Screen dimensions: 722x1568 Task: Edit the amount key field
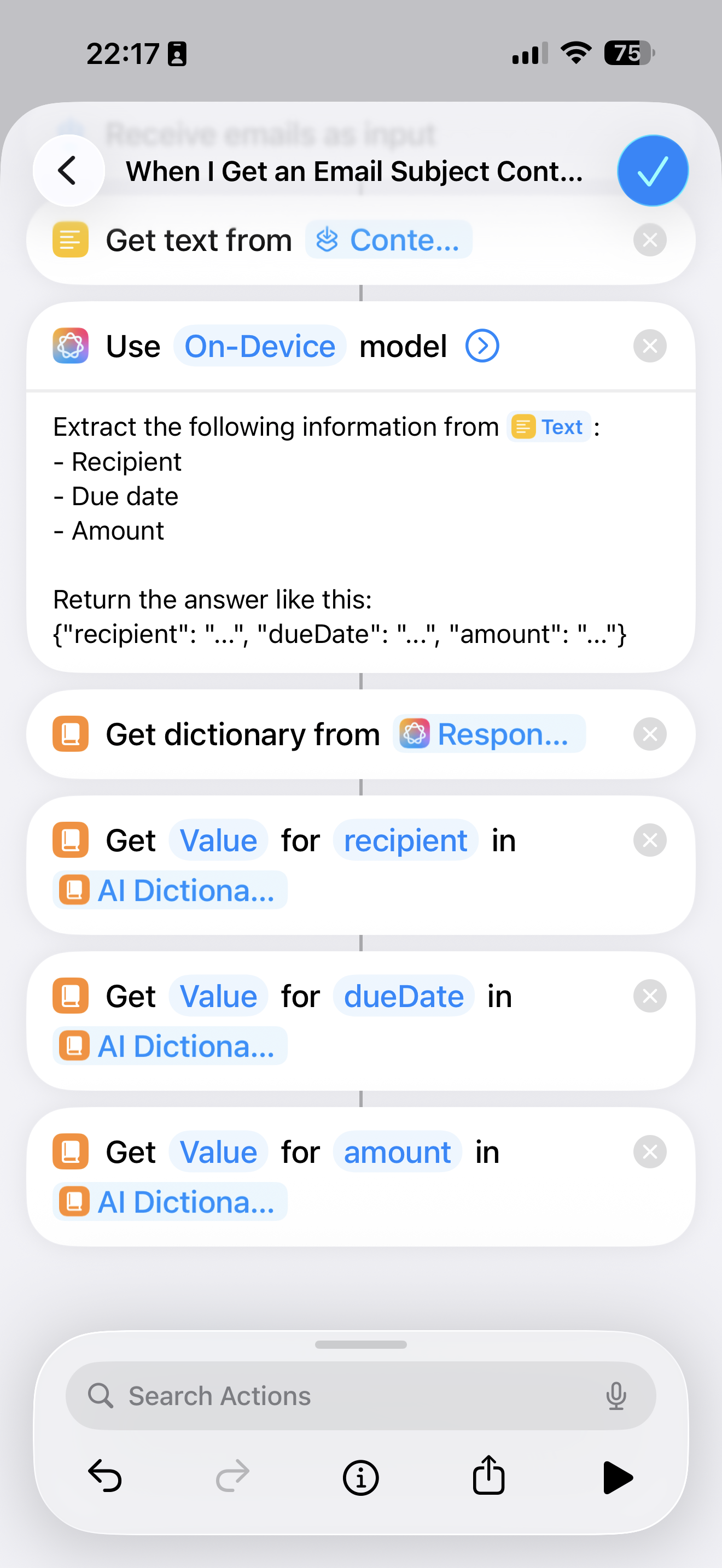point(397,1152)
